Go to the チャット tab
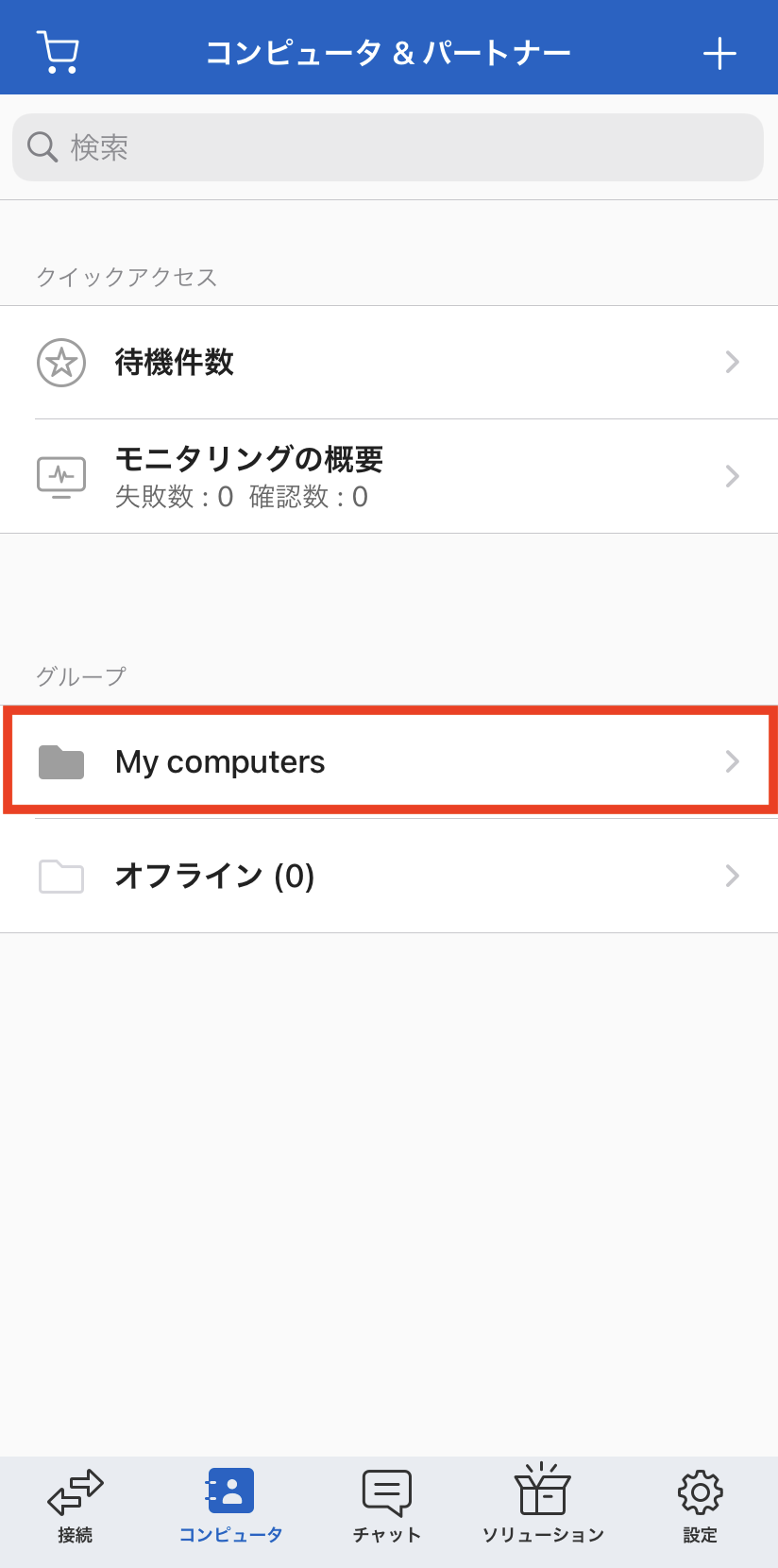 387,1507
